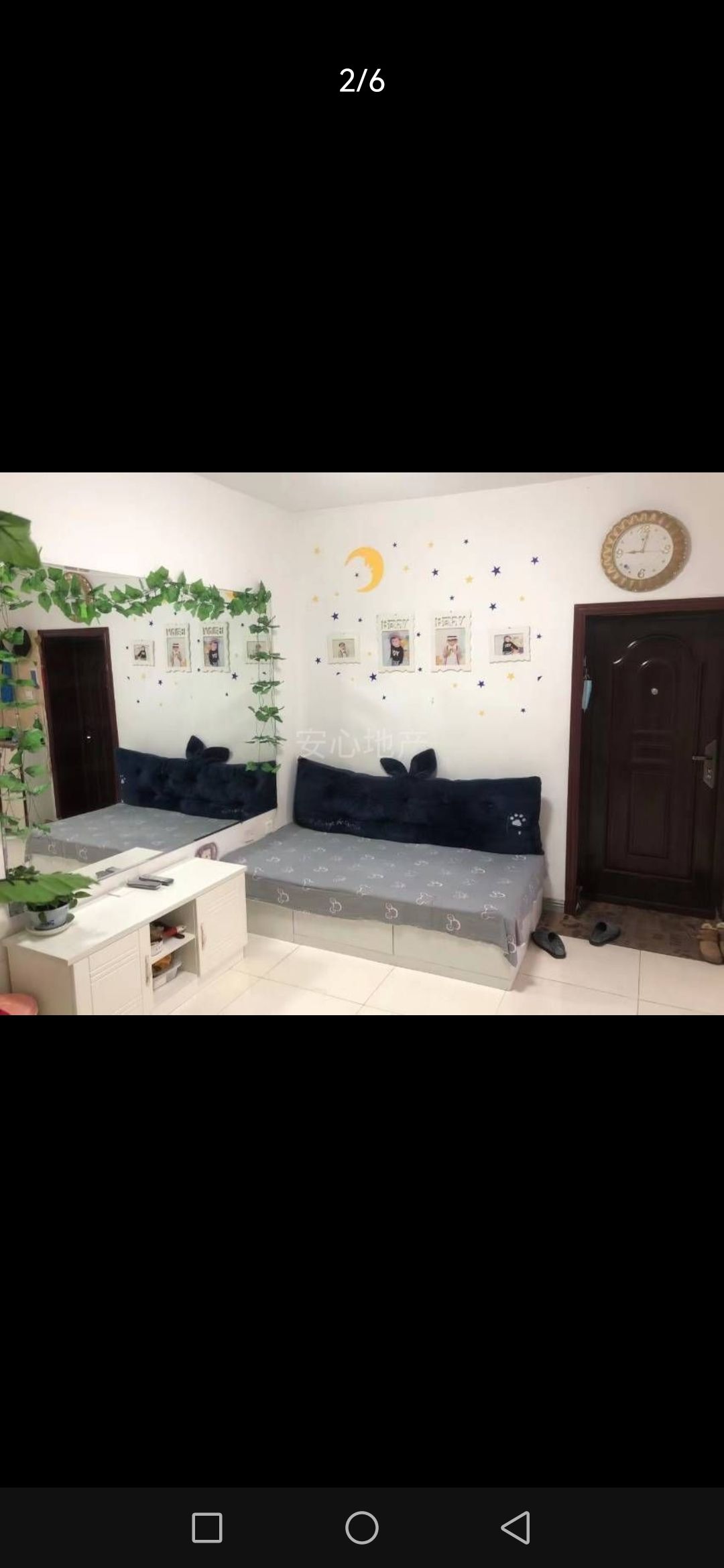Open the recent apps view
This screenshot has height=1568, width=724.
[207, 1528]
